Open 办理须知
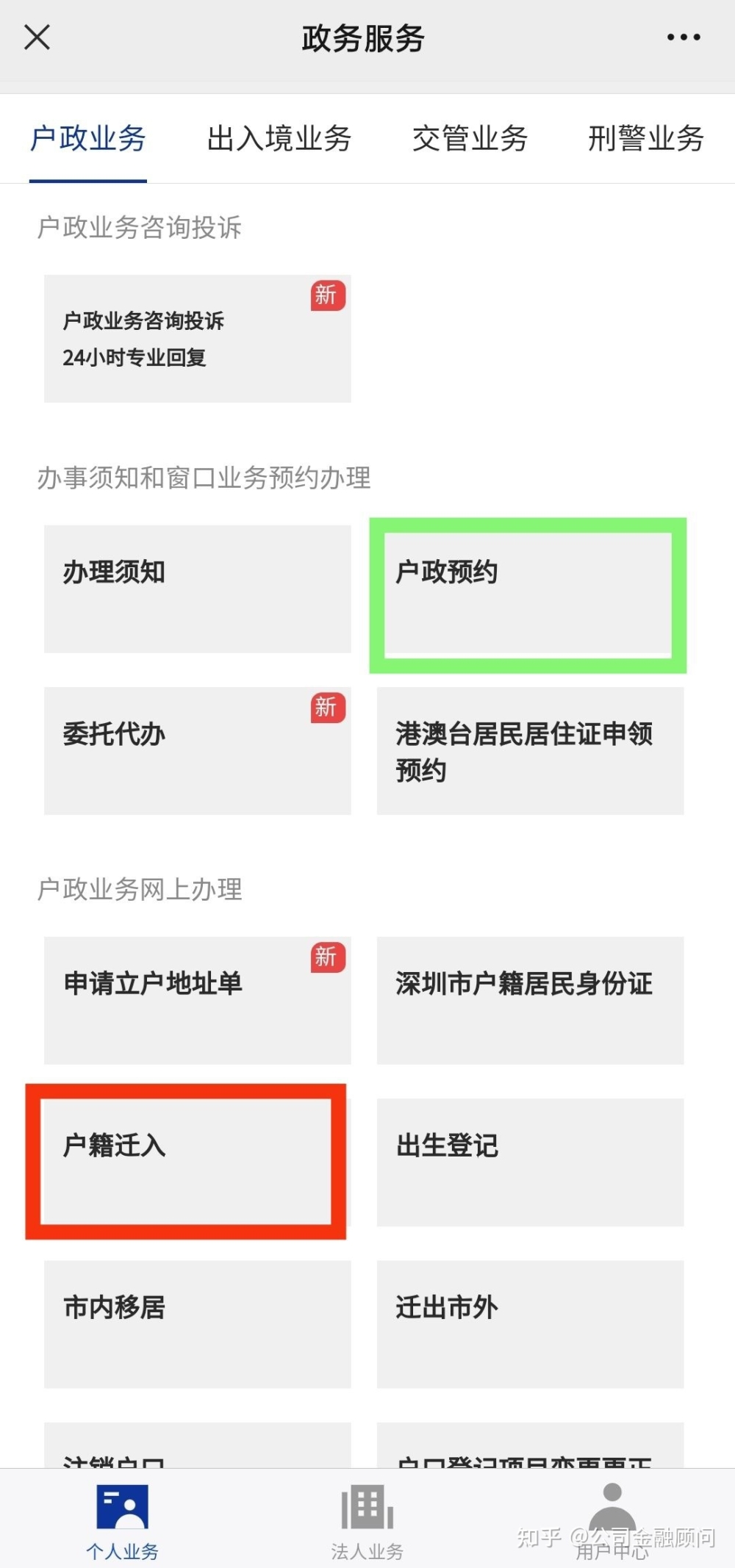Image resolution: width=735 pixels, height=1568 pixels. click(198, 589)
